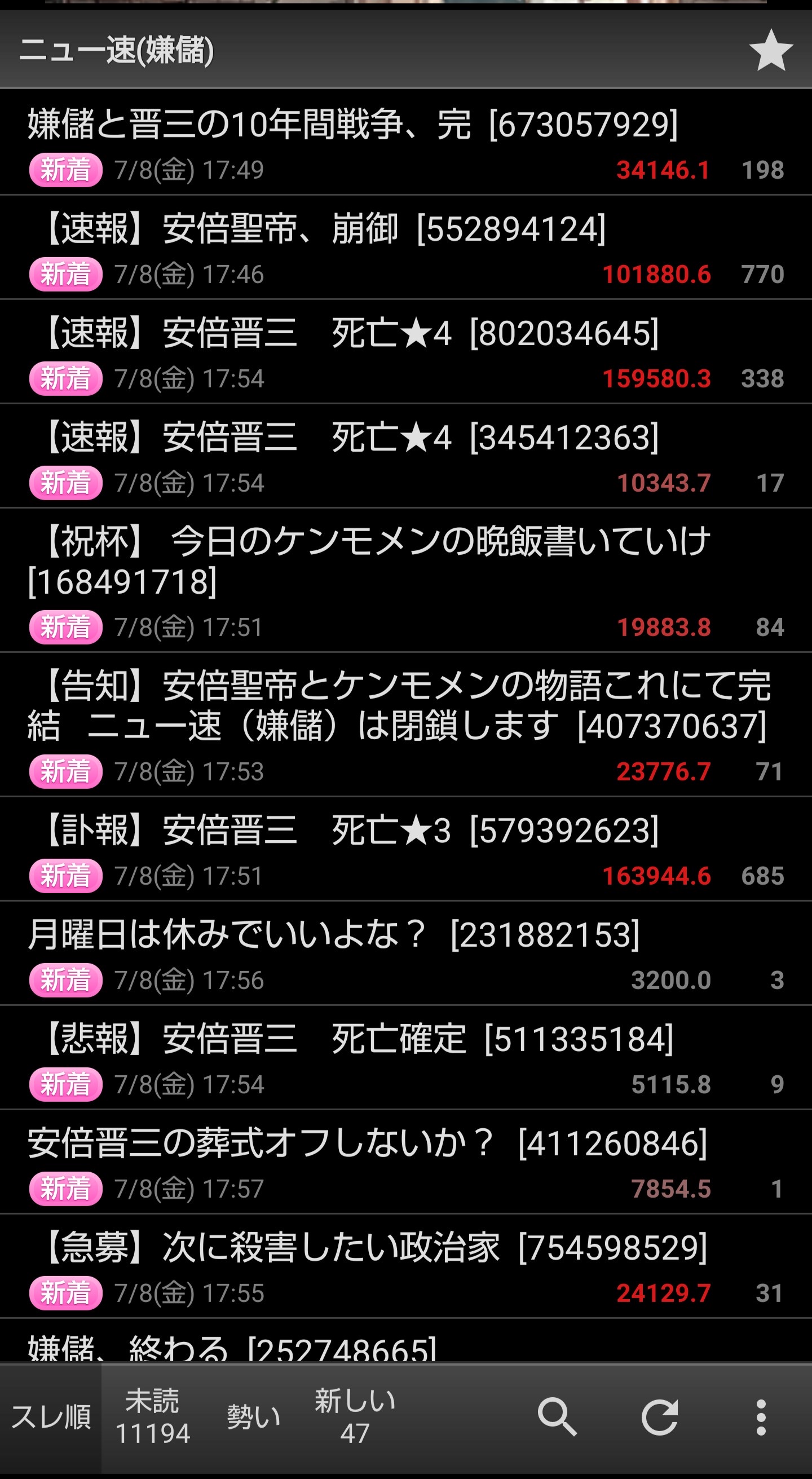812x1479 pixels.
Task: Open the thread numbered 579392623
Action: (351, 831)
